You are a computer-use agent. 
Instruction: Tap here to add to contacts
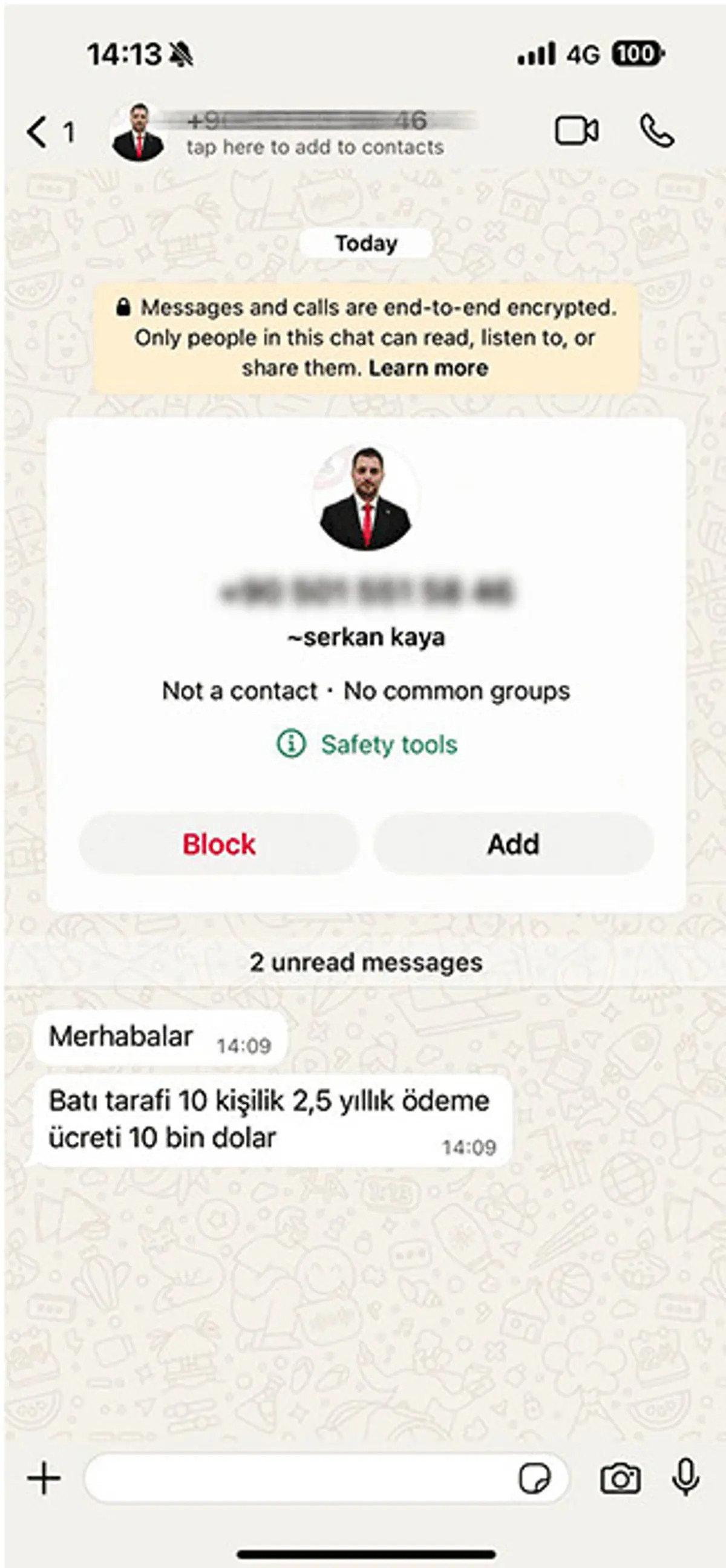click(x=315, y=148)
